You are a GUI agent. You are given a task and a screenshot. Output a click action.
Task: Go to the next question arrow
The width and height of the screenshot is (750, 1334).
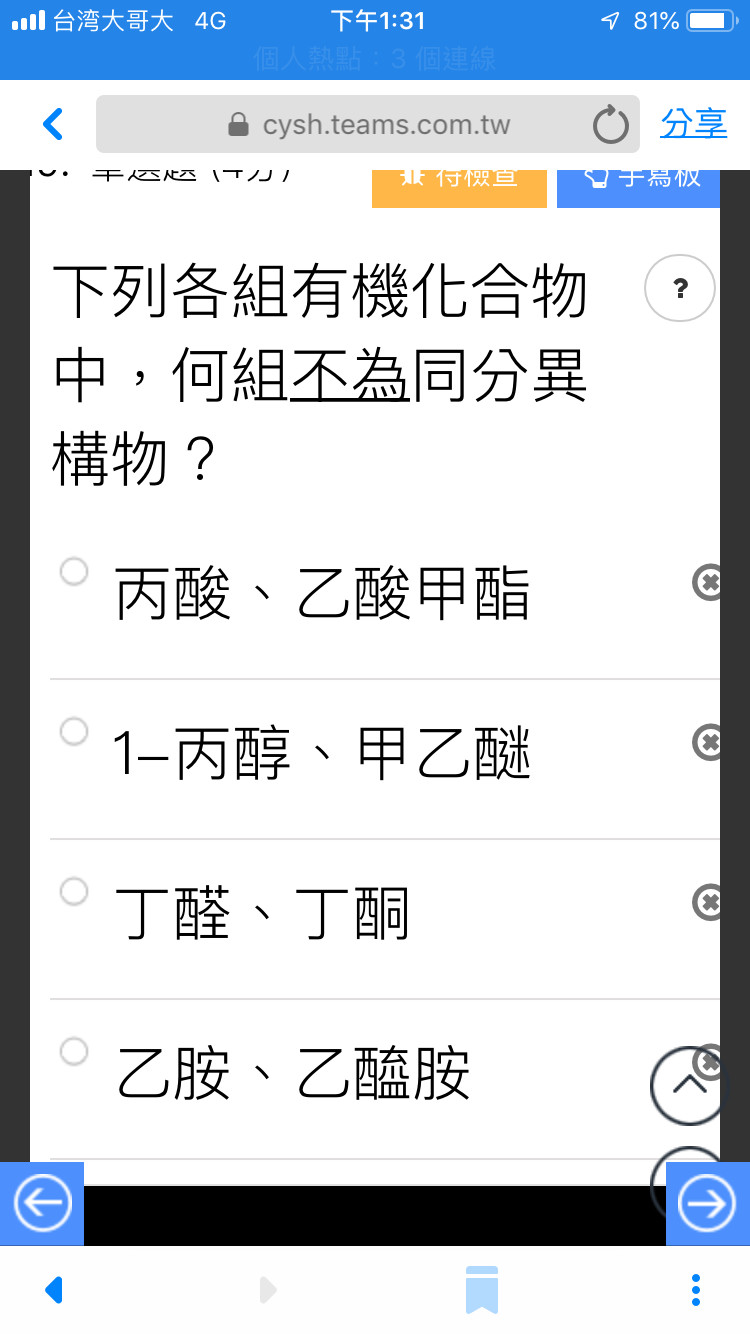(x=707, y=1204)
